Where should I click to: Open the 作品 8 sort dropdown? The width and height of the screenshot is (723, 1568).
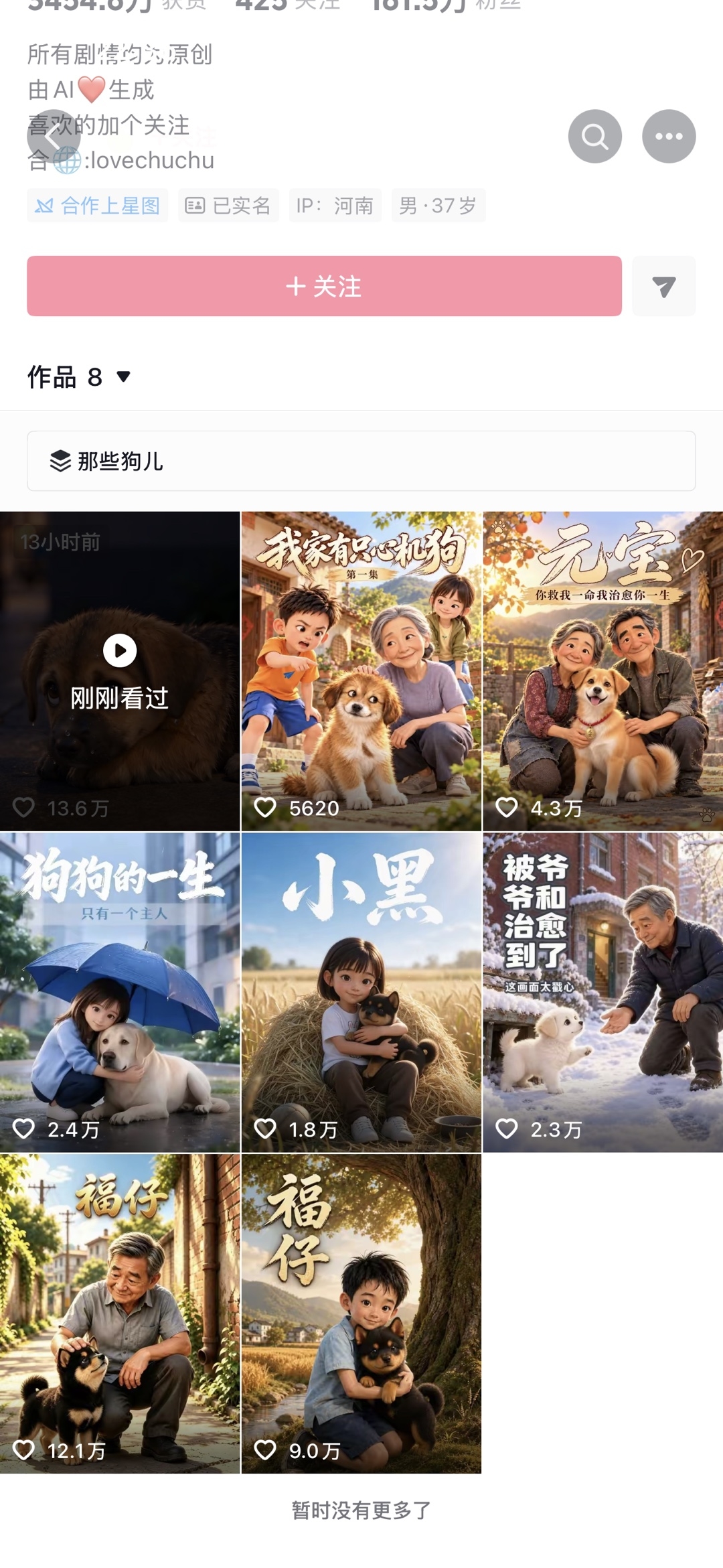(x=79, y=377)
